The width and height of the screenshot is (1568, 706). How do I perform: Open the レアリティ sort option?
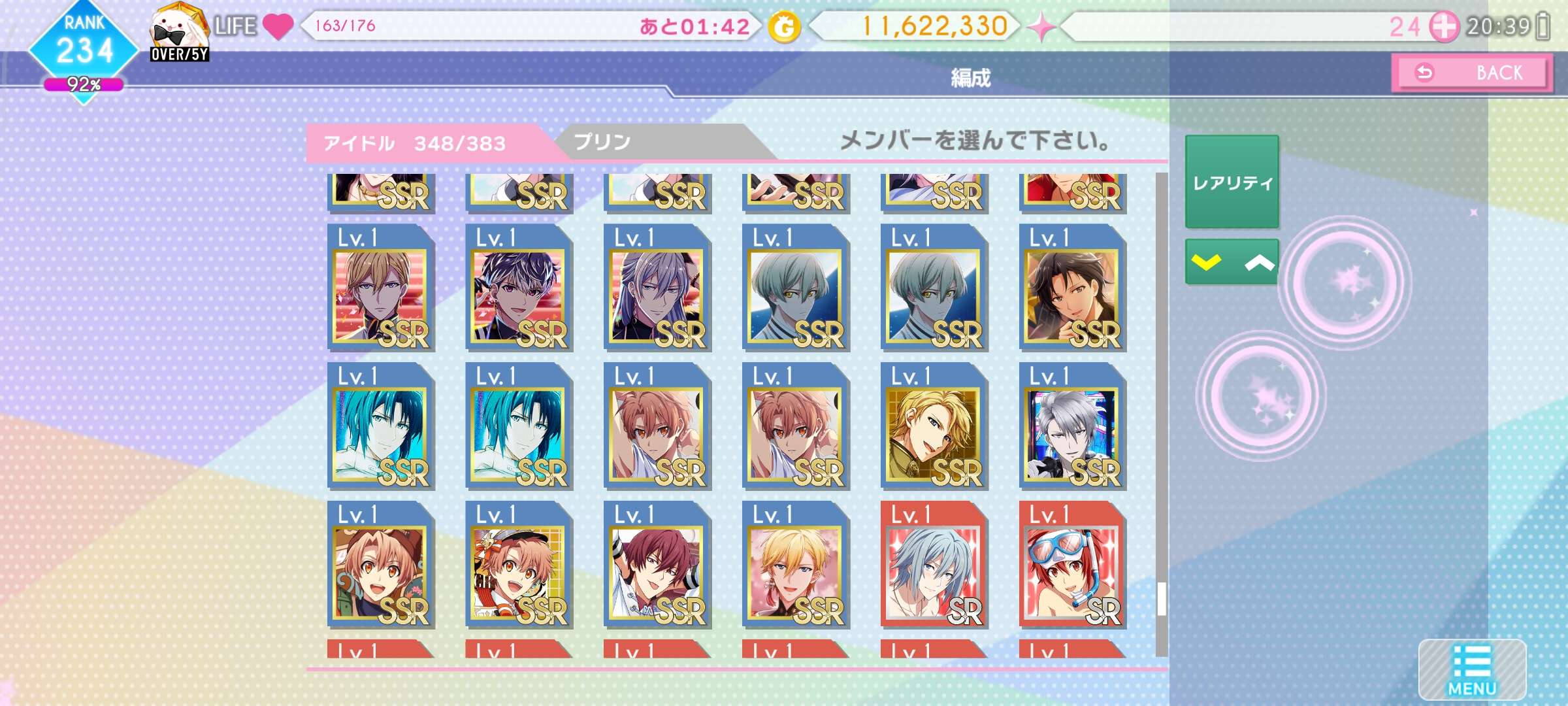[1232, 182]
